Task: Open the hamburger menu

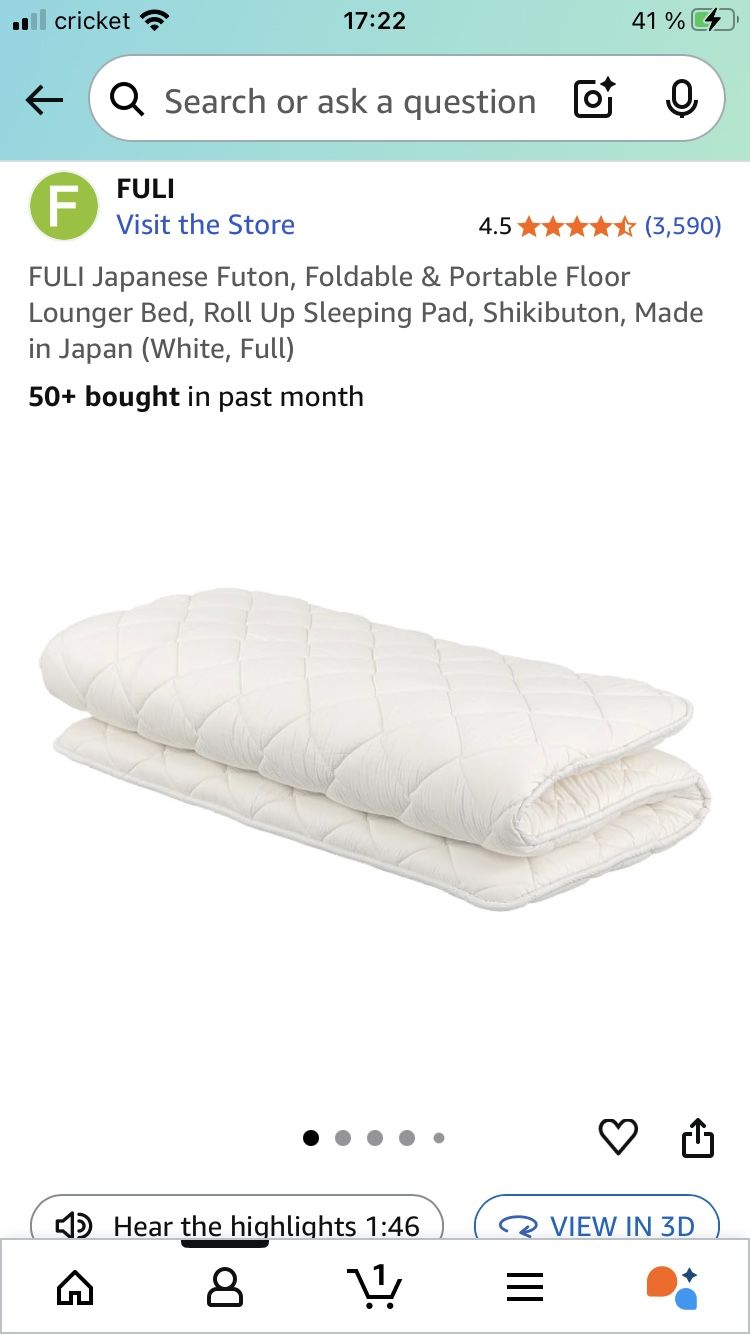Action: pos(525,1287)
